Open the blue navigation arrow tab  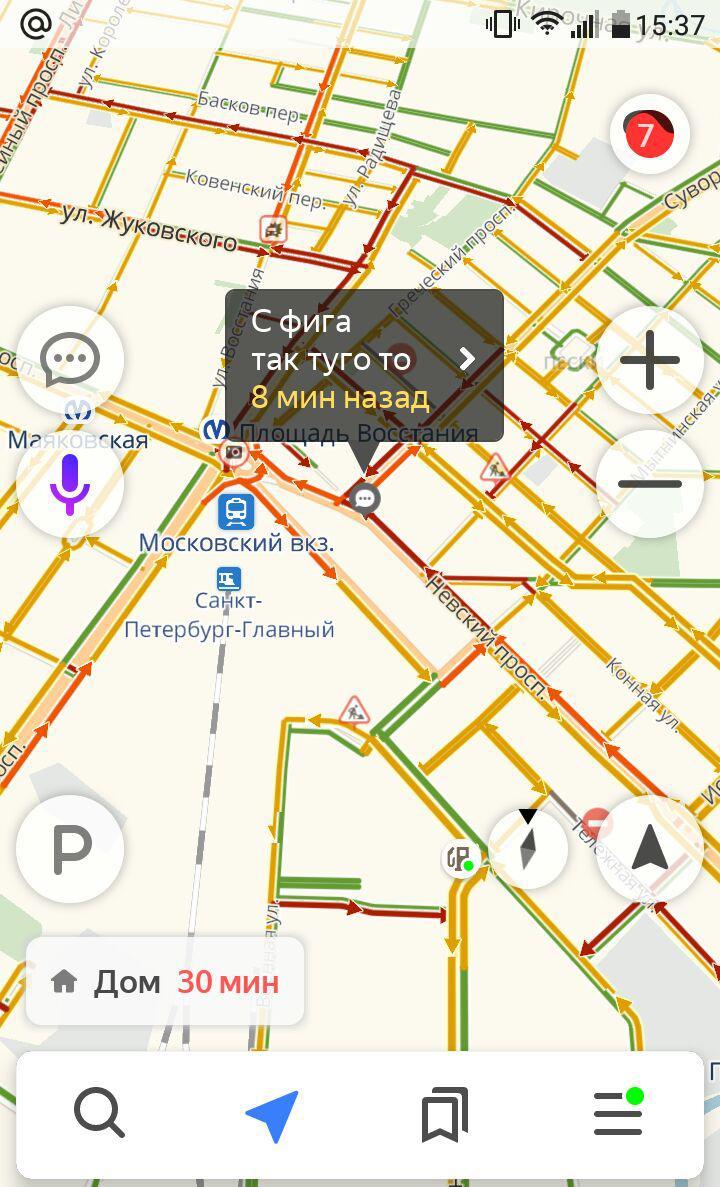(273, 1114)
